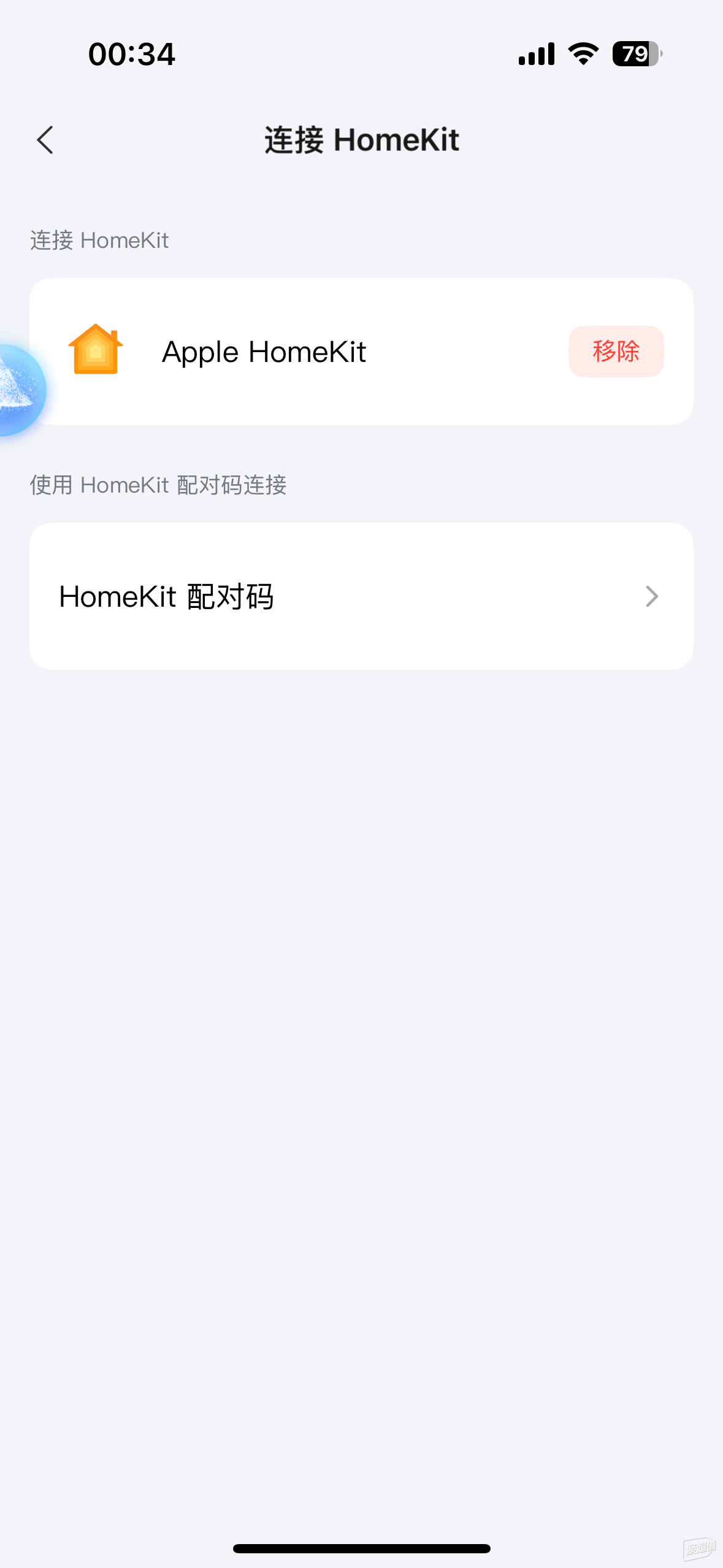Open the HomeKit 配对码 row
723x1568 pixels.
click(361, 596)
